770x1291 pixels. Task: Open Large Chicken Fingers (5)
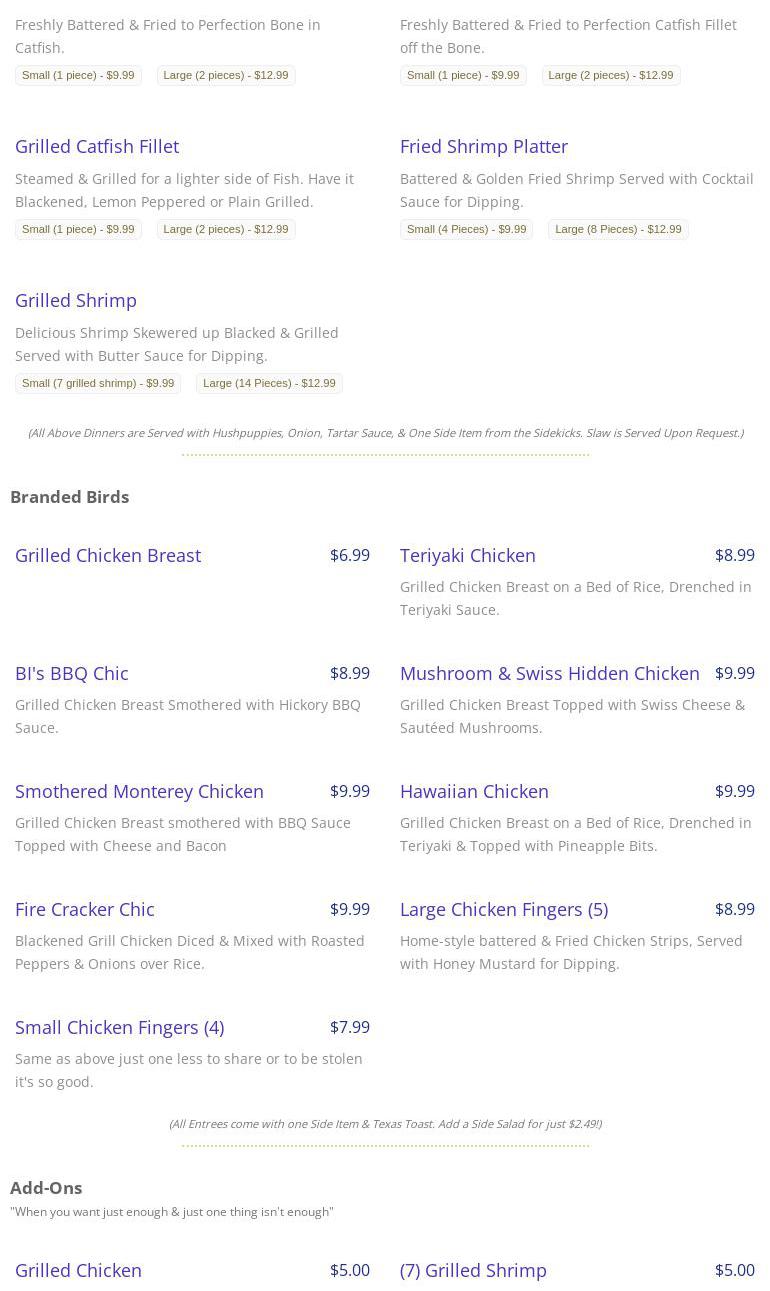click(504, 909)
